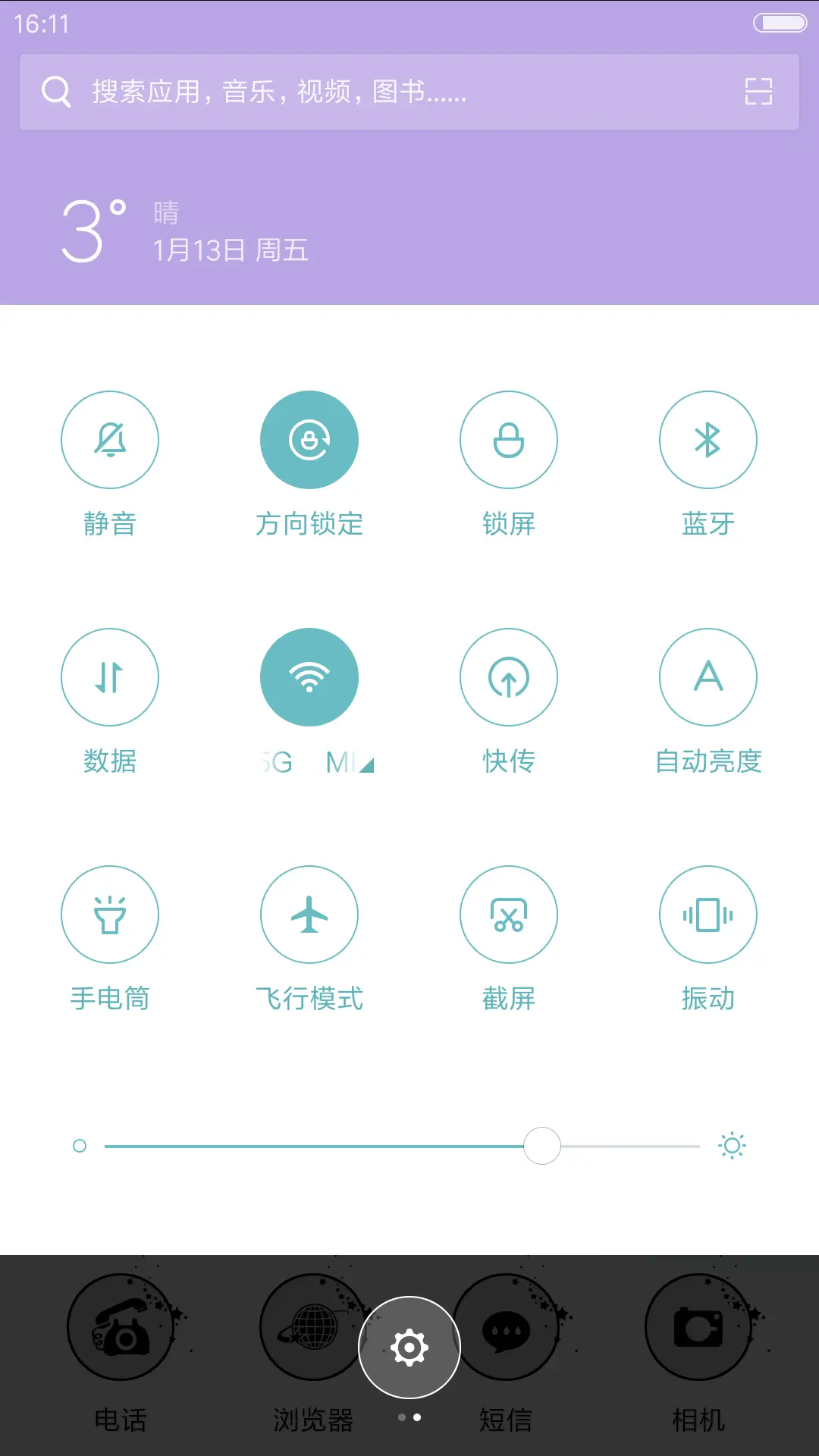Image resolution: width=819 pixels, height=1456 pixels.
Task: Enable Bluetooth (蓝牙)
Action: pos(708,440)
